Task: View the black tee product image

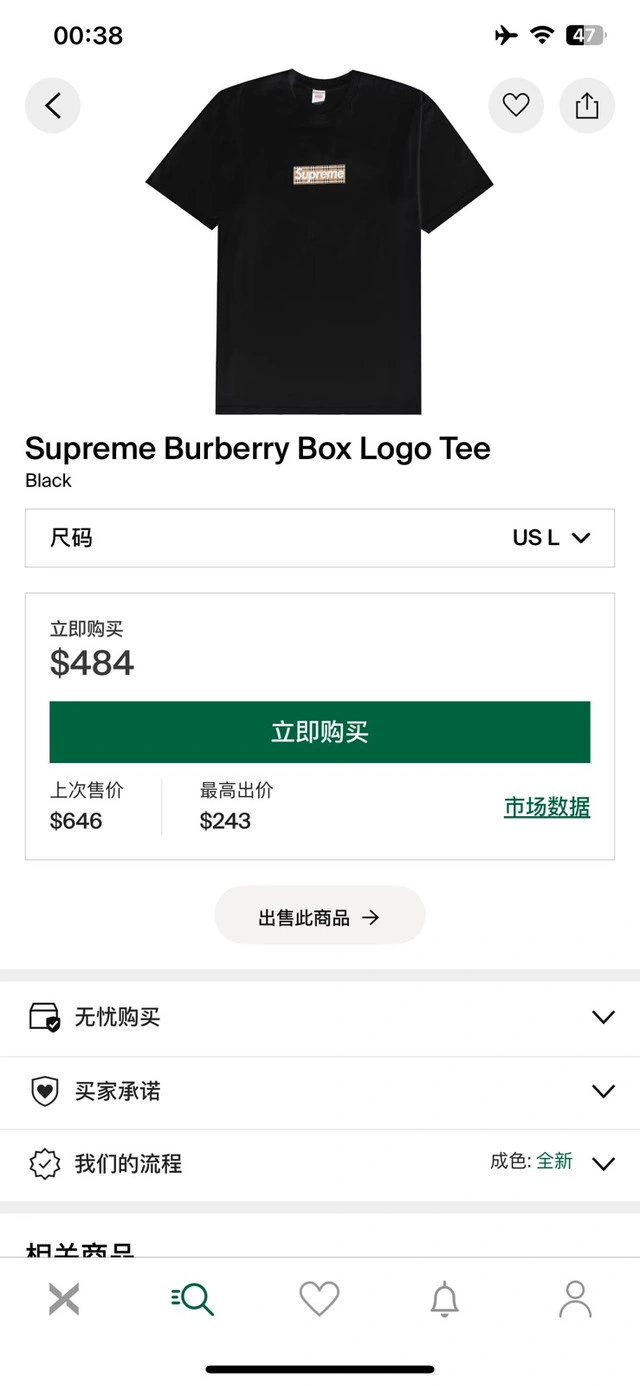Action: click(x=320, y=240)
